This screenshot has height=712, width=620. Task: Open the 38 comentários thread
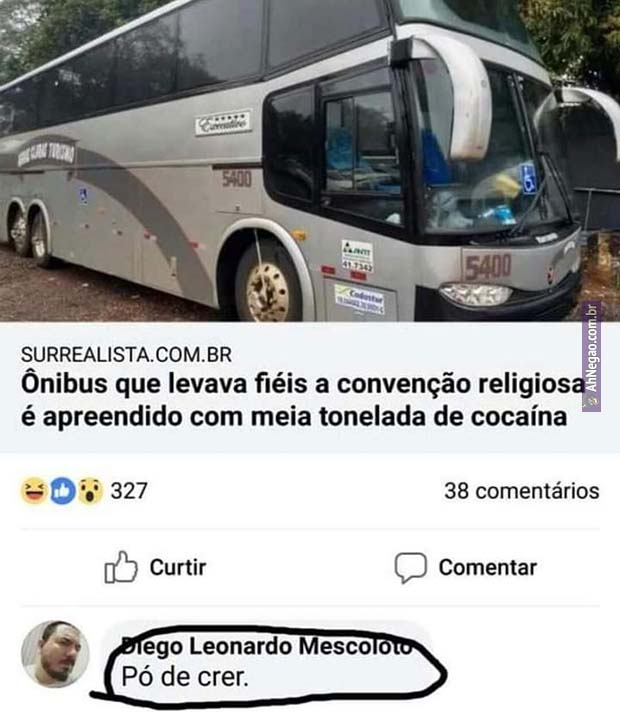(521, 491)
